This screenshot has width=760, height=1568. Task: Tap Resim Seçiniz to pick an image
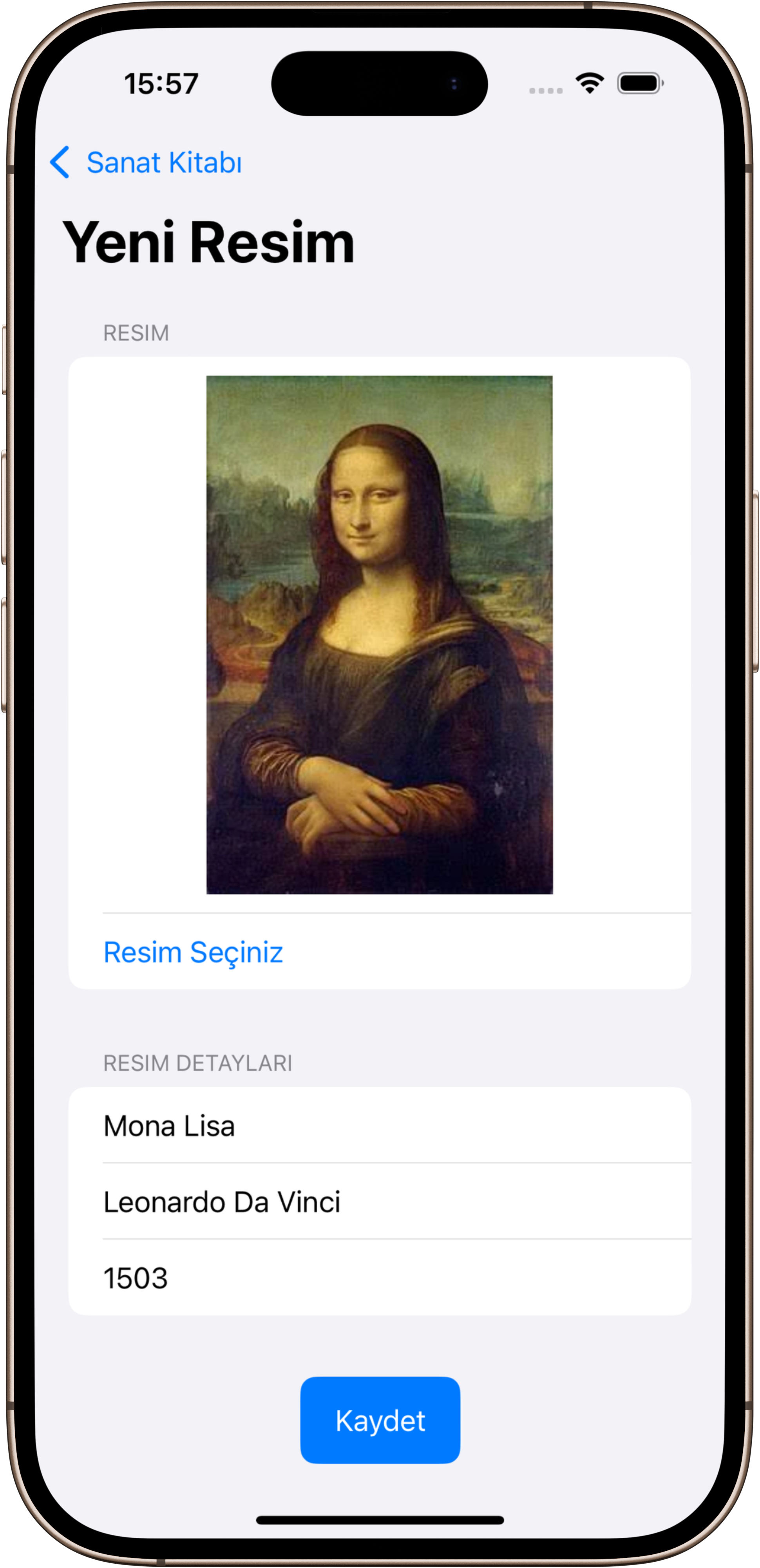pos(193,952)
